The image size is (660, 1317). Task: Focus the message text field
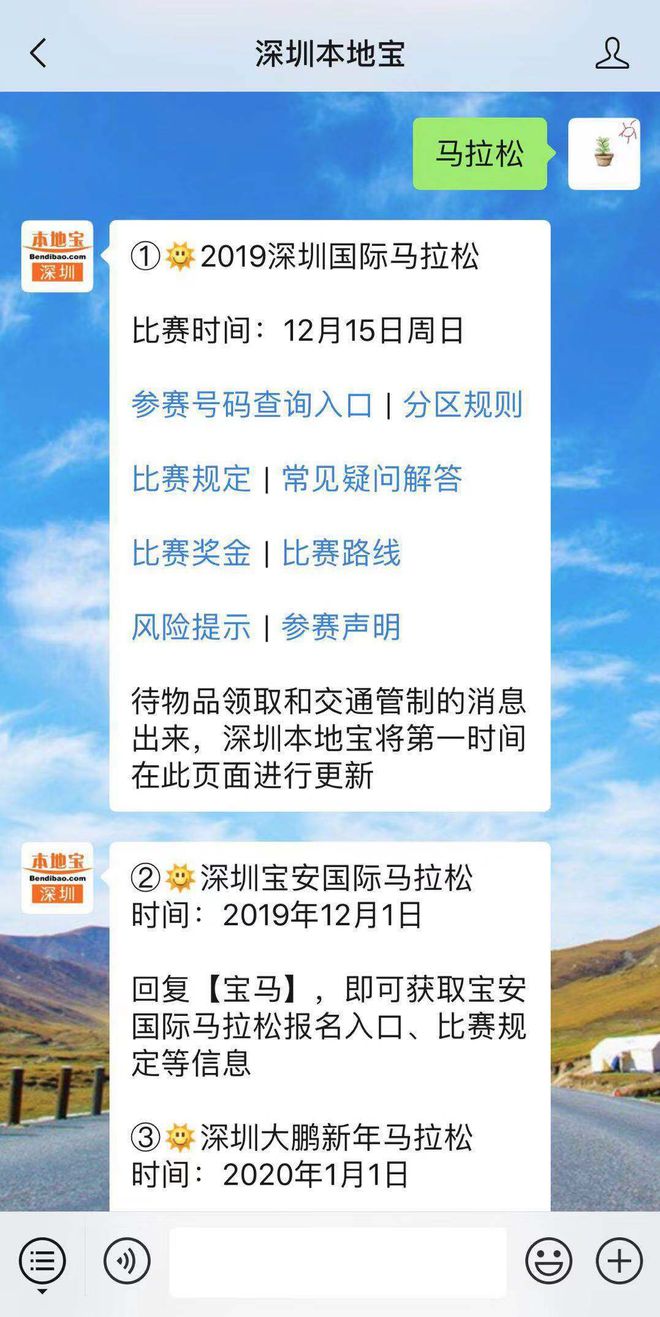[x=337, y=1262]
